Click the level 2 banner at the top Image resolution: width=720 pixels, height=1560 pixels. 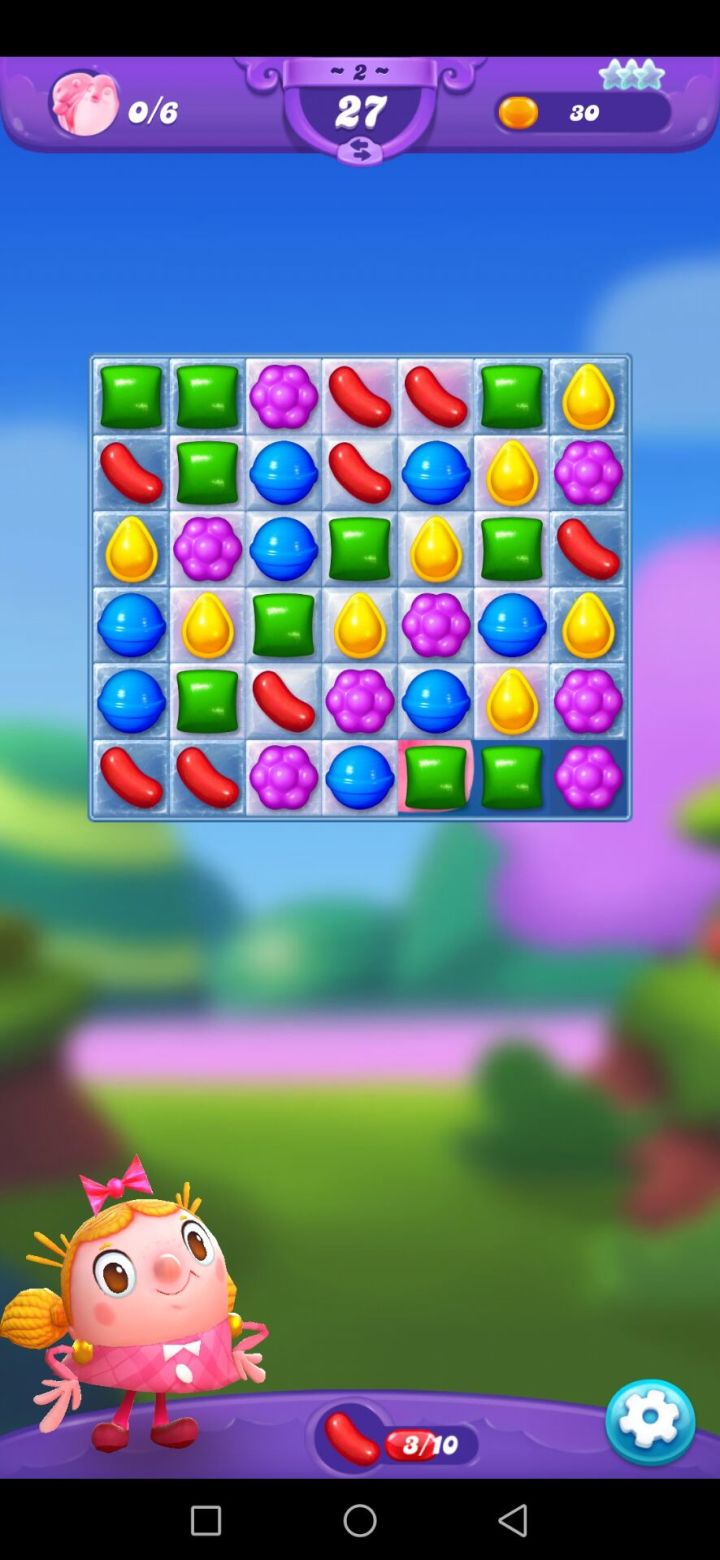359,70
